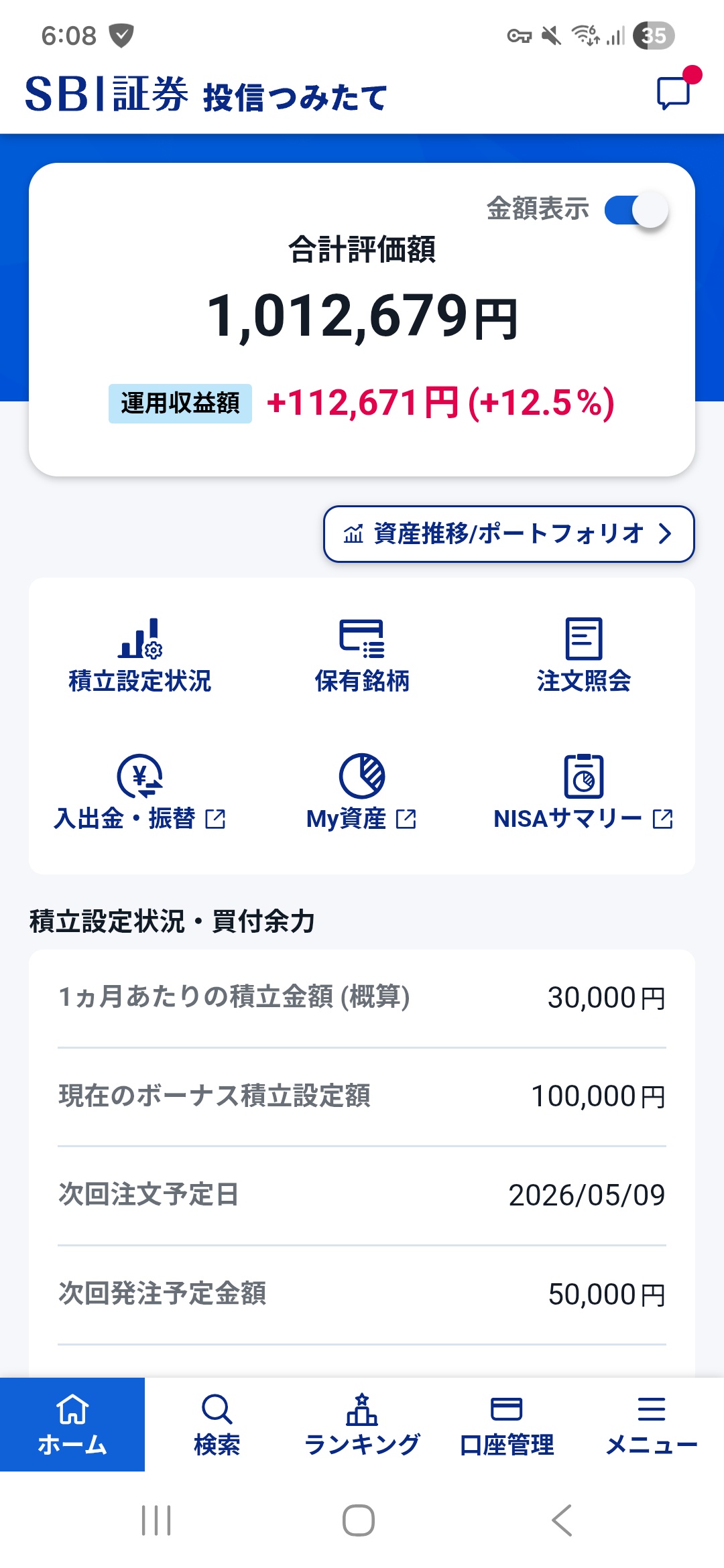
Task: Open the メニュー tab
Action: tap(651, 1425)
